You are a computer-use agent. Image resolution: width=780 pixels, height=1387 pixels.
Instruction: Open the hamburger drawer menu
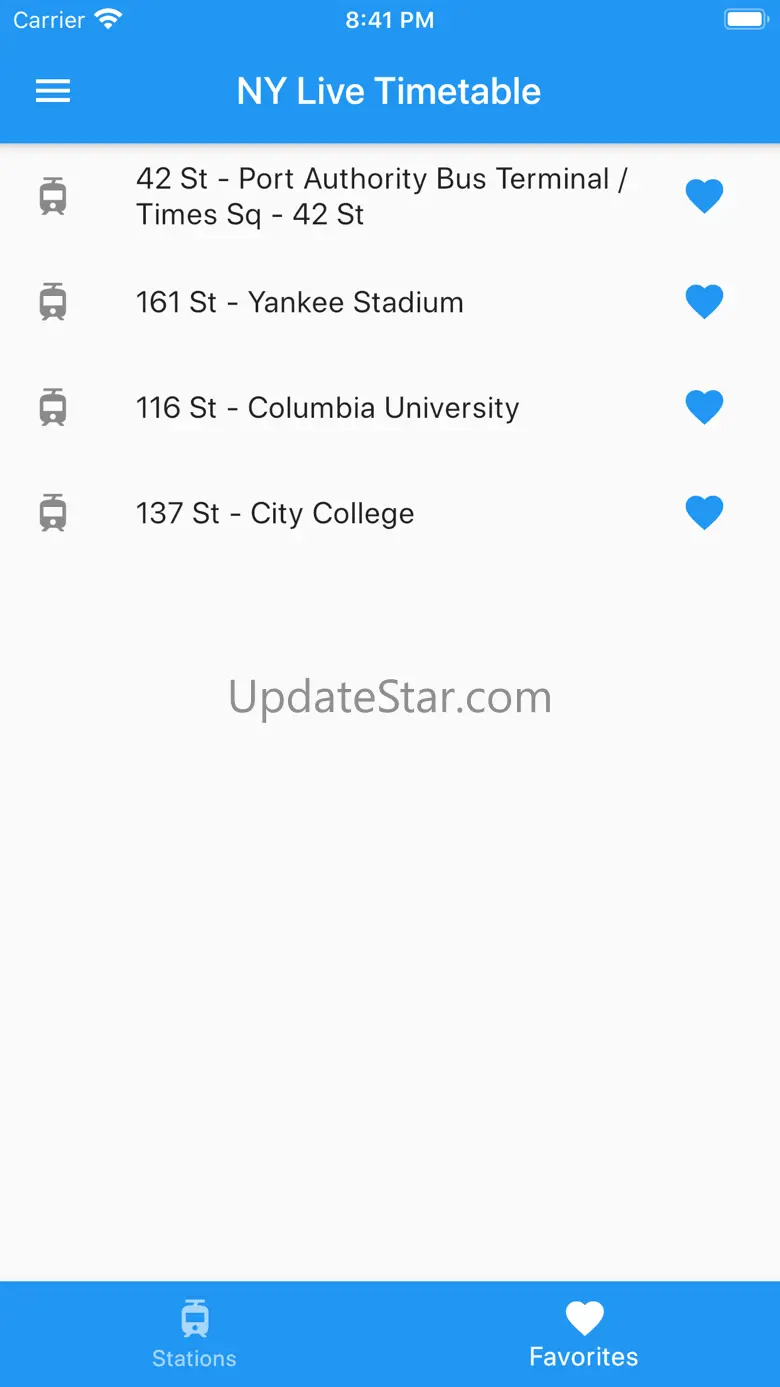point(53,91)
